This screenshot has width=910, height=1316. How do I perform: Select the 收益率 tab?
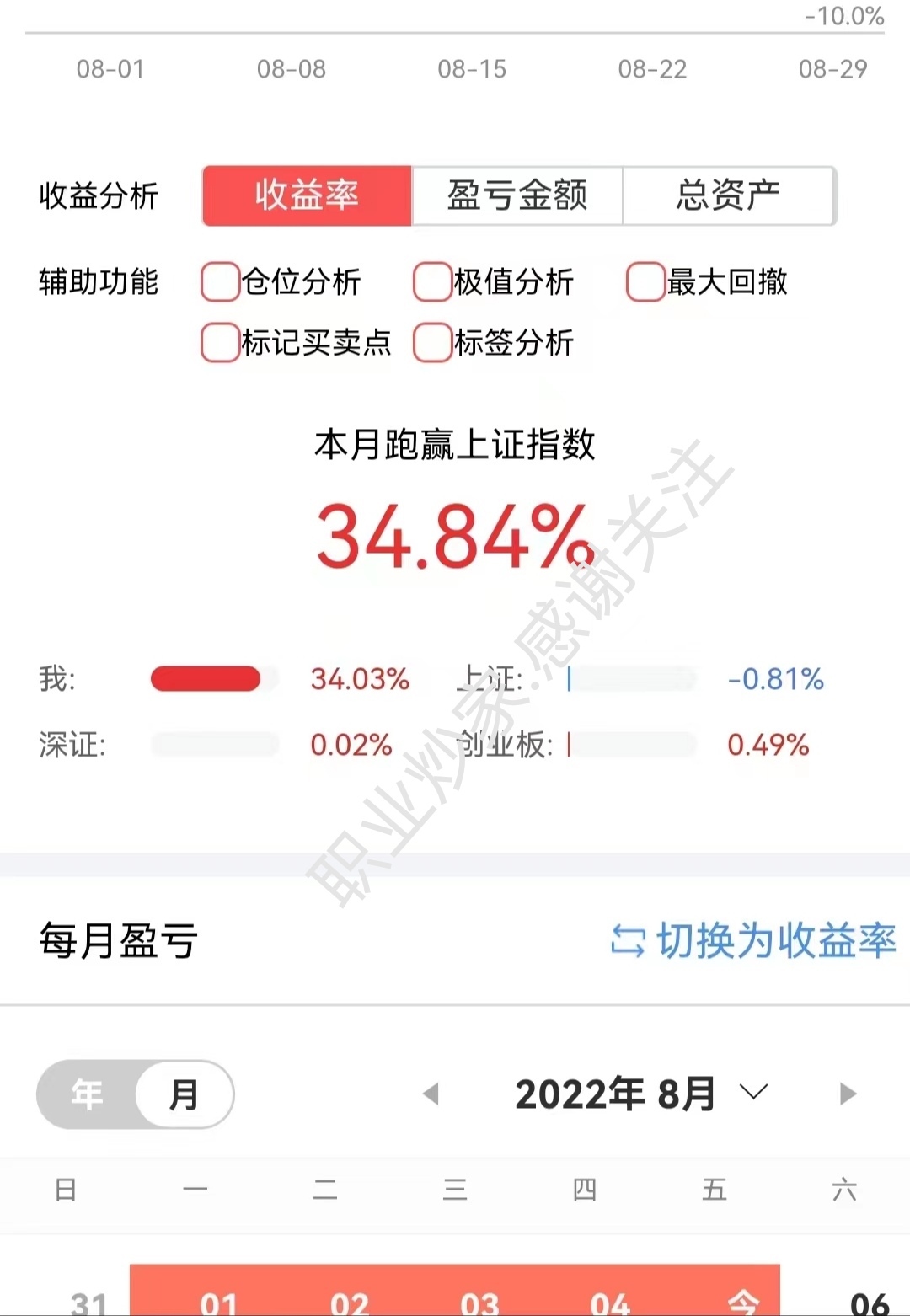307,195
